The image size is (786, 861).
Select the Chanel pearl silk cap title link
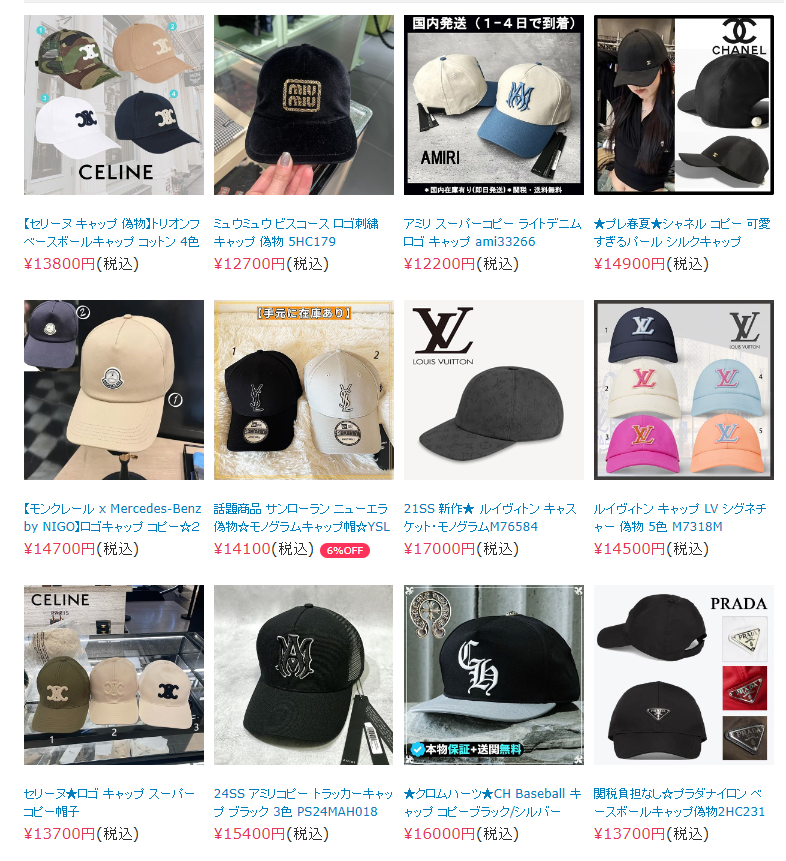click(x=681, y=232)
